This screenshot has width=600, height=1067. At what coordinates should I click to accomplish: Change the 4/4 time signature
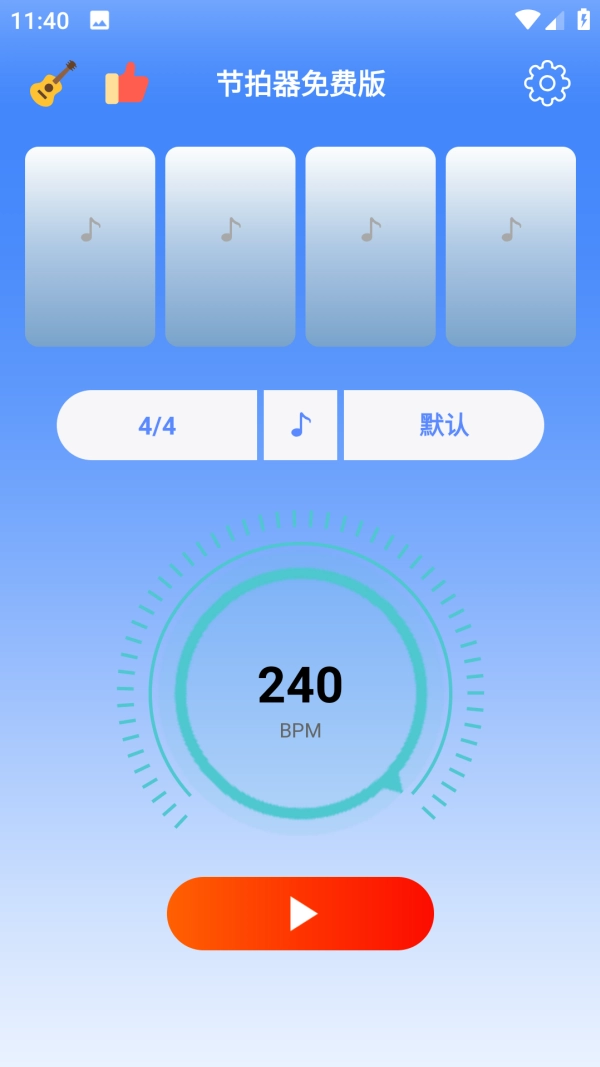pyautogui.click(x=157, y=425)
